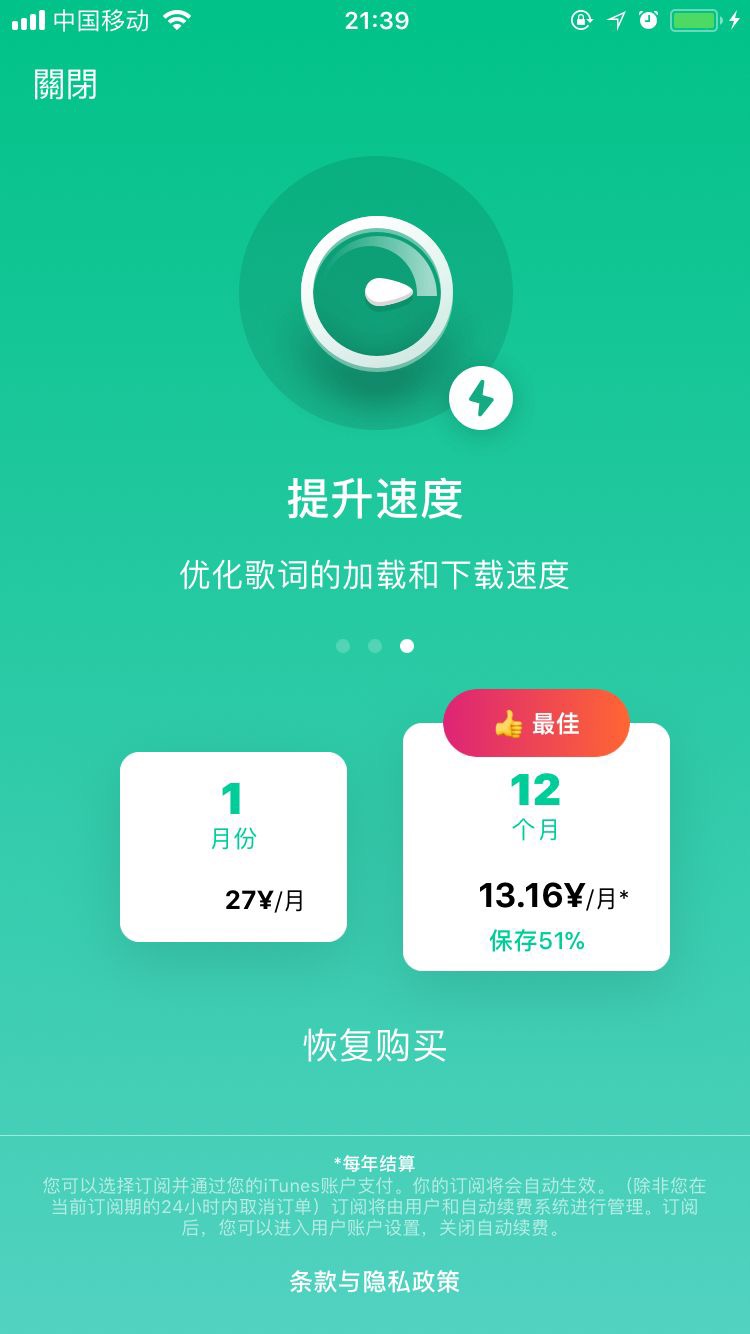750x1334 pixels.
Task: Tap 恢复购买 to restore purchases
Action: coord(375,1045)
